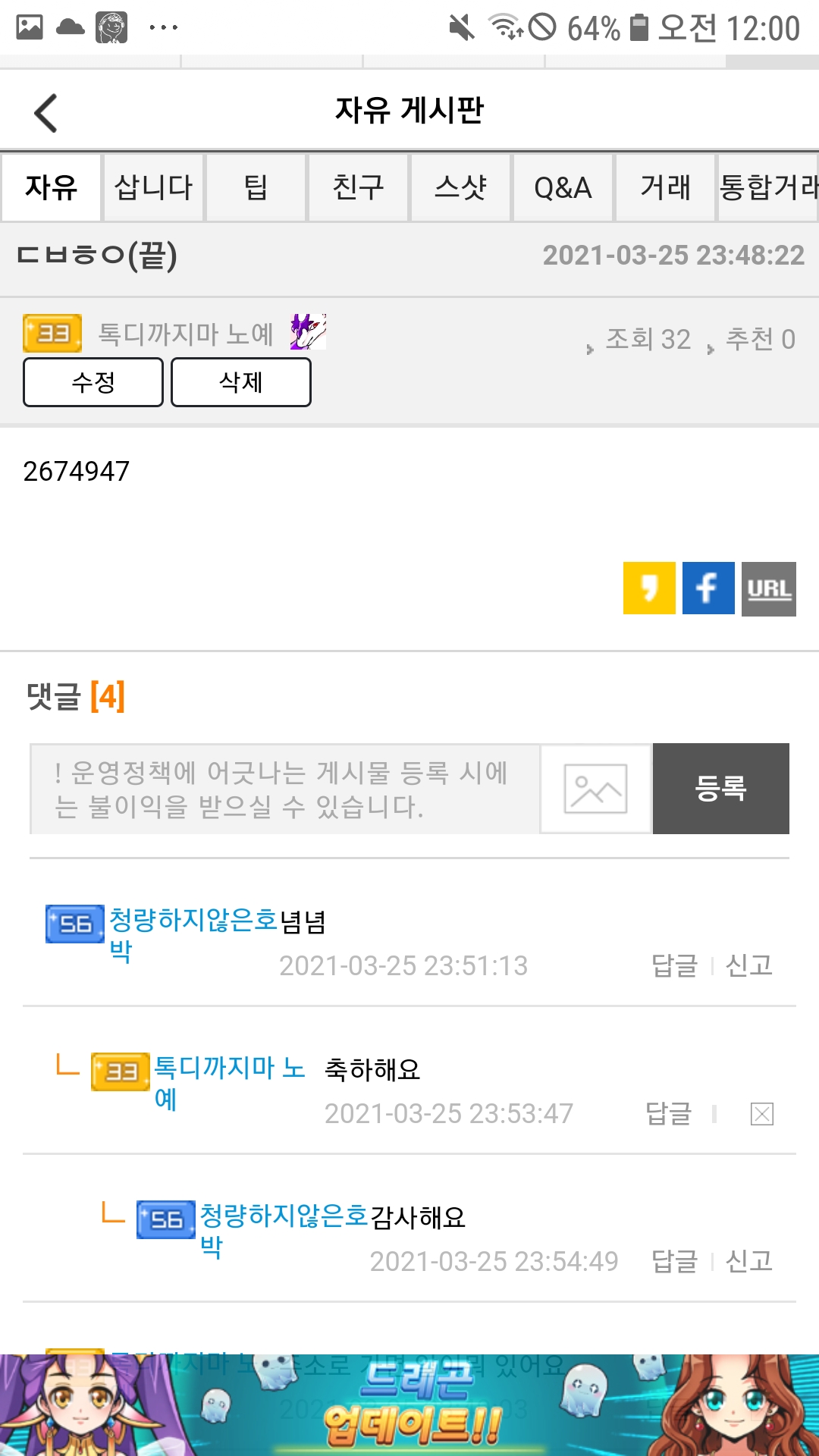Report the 냠냠 comment
This screenshot has height=1456, width=819.
[x=748, y=965]
